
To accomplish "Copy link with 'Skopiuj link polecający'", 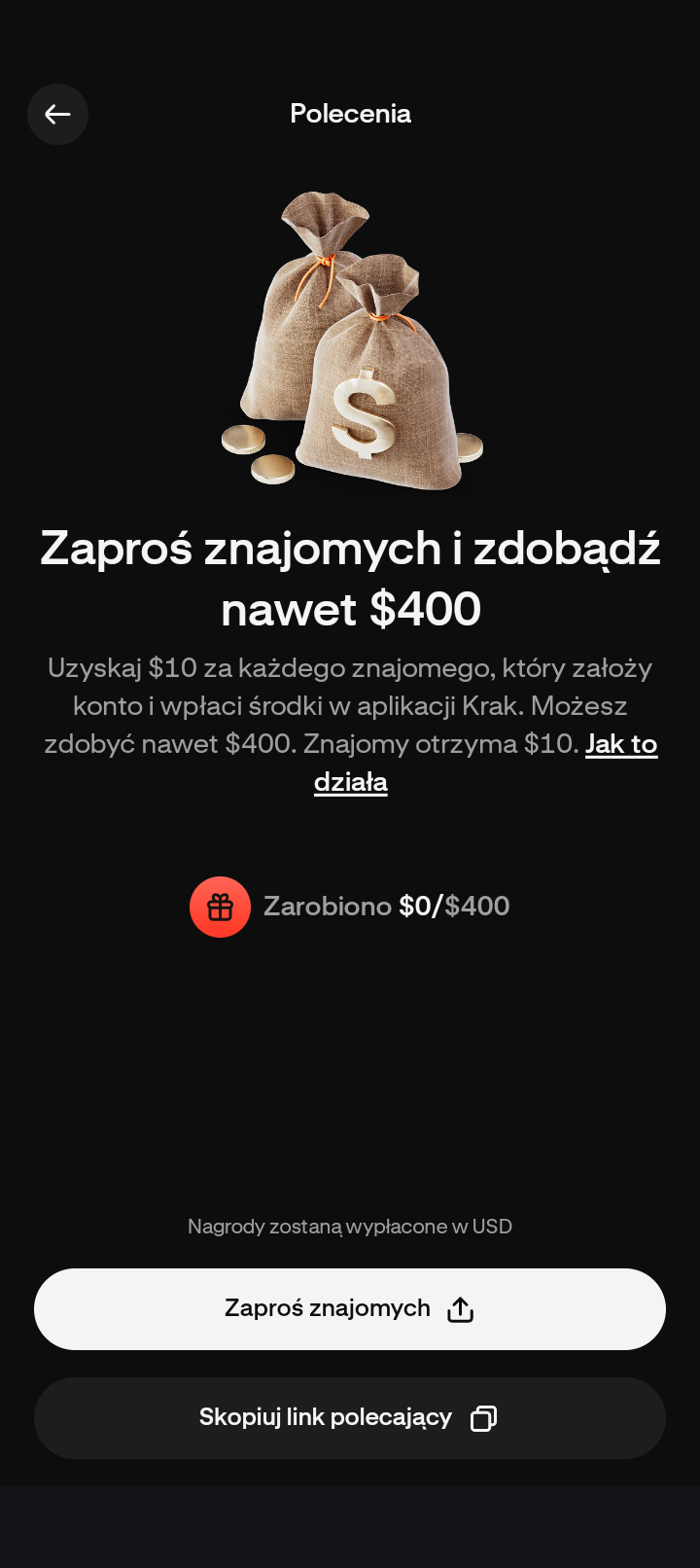I will tap(350, 1418).
